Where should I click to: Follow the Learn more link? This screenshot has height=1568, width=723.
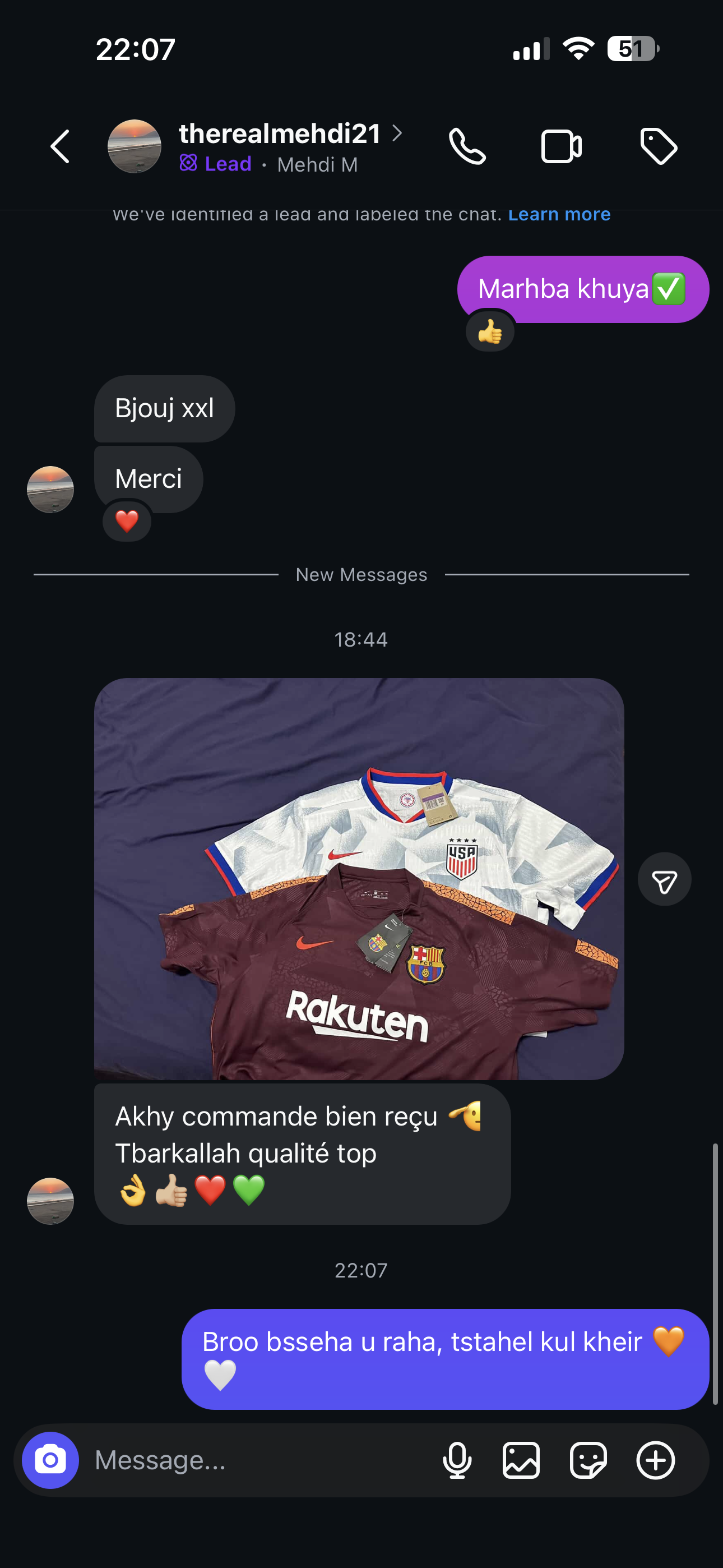(x=559, y=215)
